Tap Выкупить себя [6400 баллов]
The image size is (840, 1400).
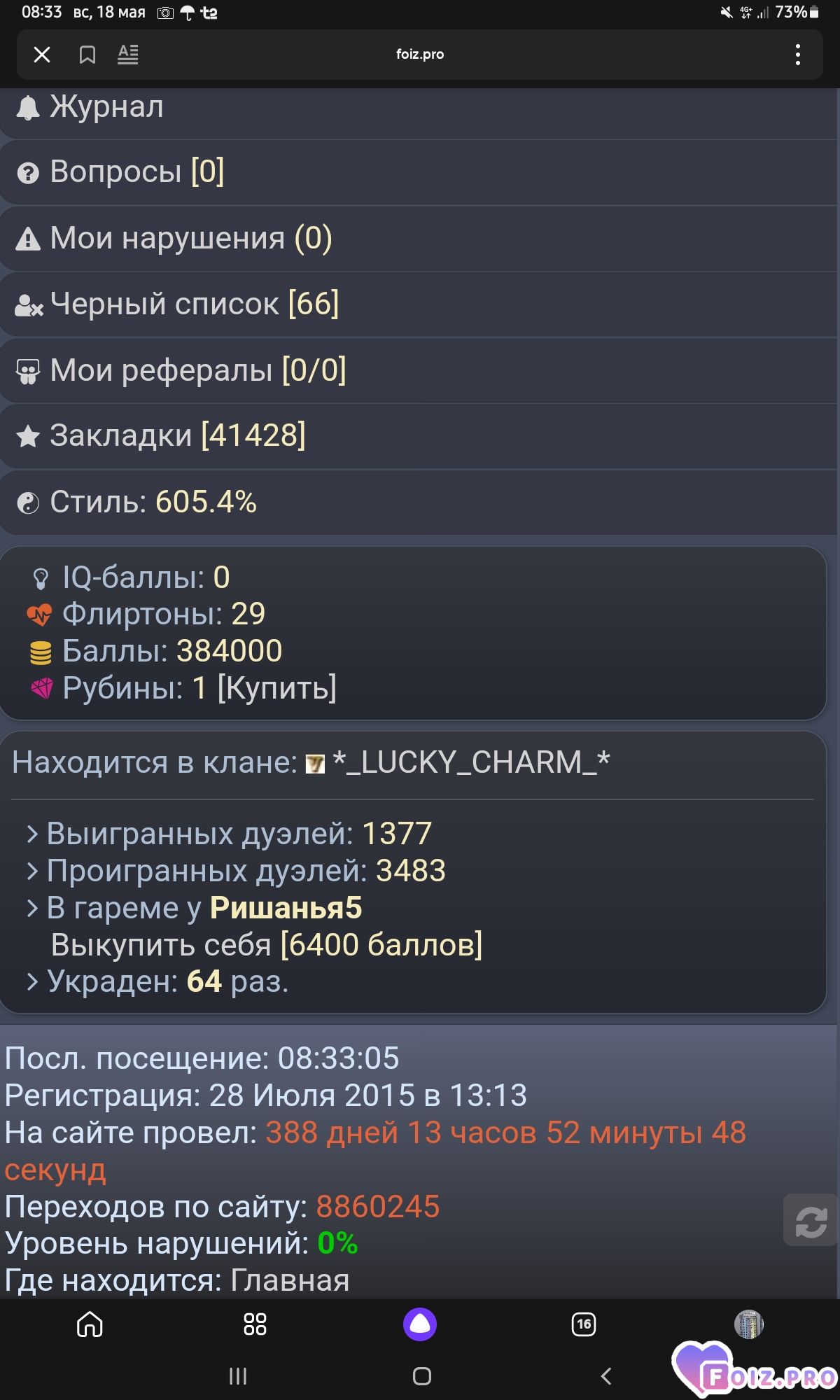point(267,945)
